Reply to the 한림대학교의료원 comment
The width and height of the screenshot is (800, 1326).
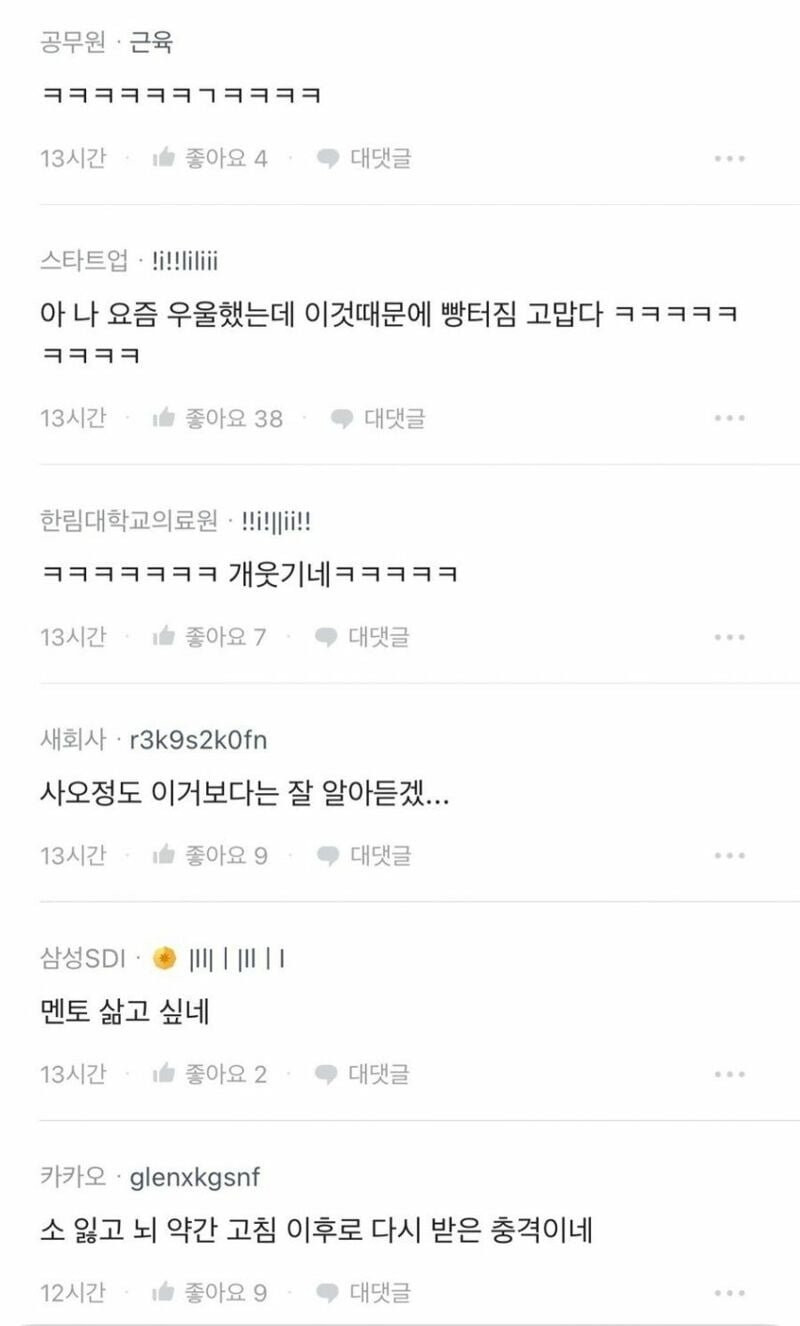click(x=363, y=637)
